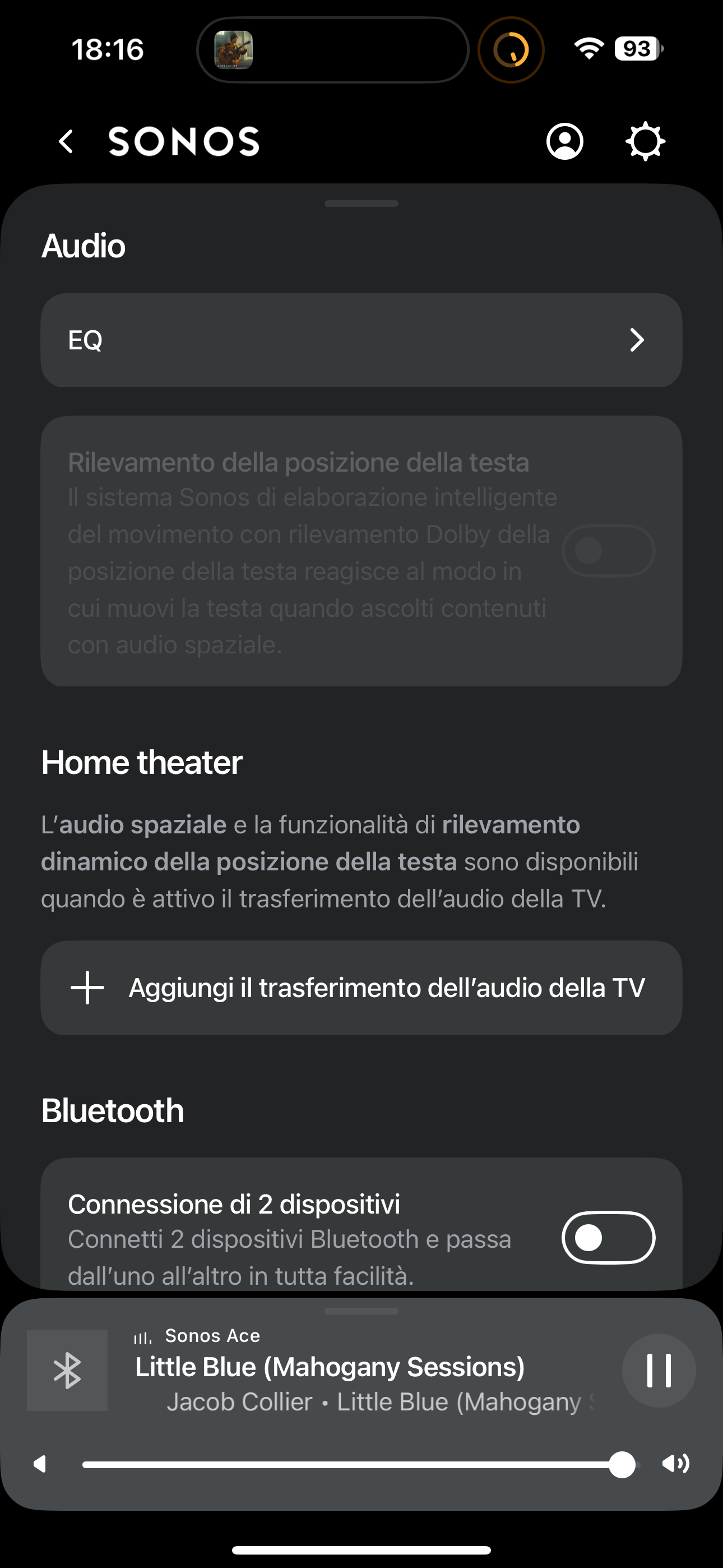
Task: Tap the low volume speaker icon
Action: (40, 1464)
